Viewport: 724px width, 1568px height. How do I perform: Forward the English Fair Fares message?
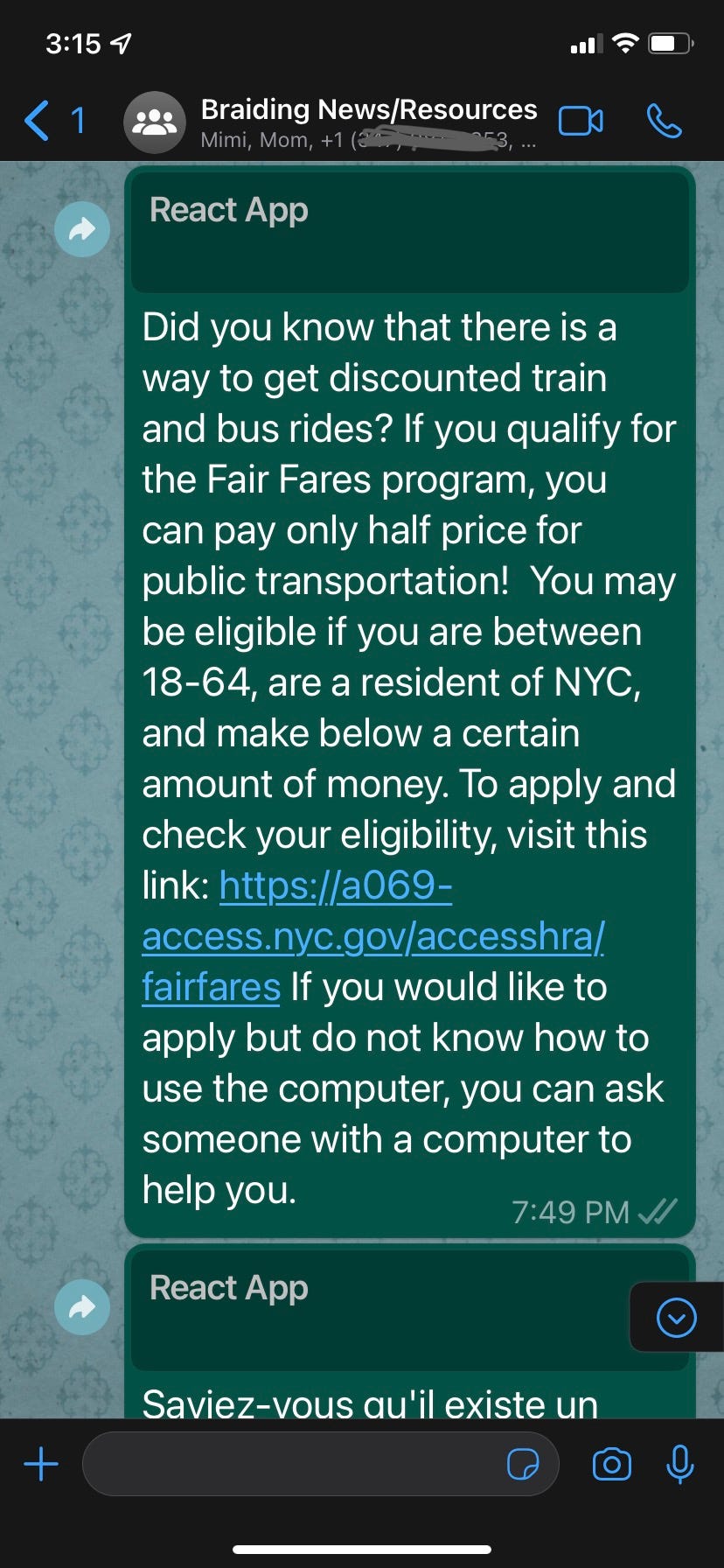(x=81, y=230)
